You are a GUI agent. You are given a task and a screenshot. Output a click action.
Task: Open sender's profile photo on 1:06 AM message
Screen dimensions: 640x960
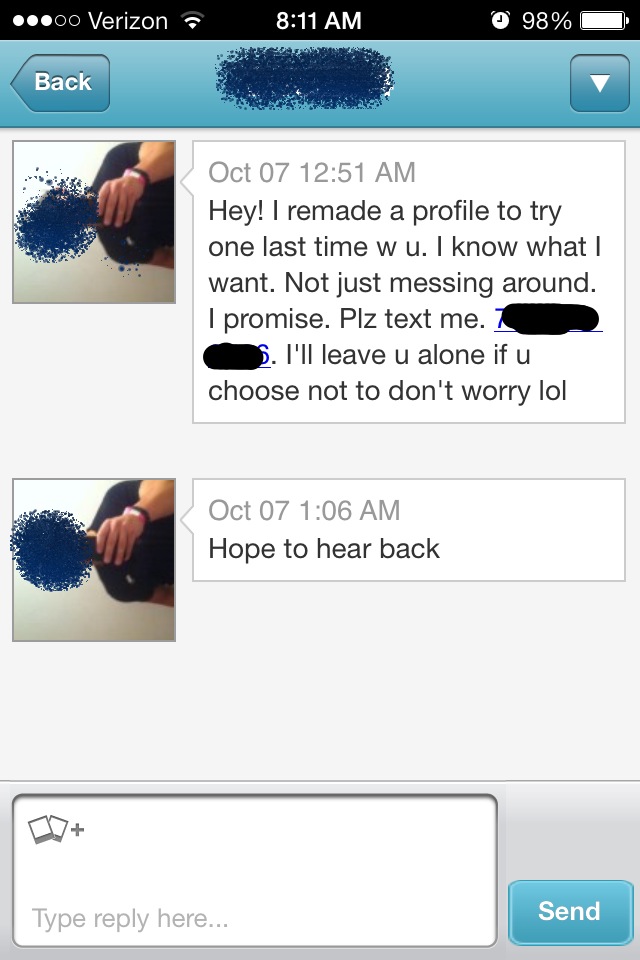(94, 560)
